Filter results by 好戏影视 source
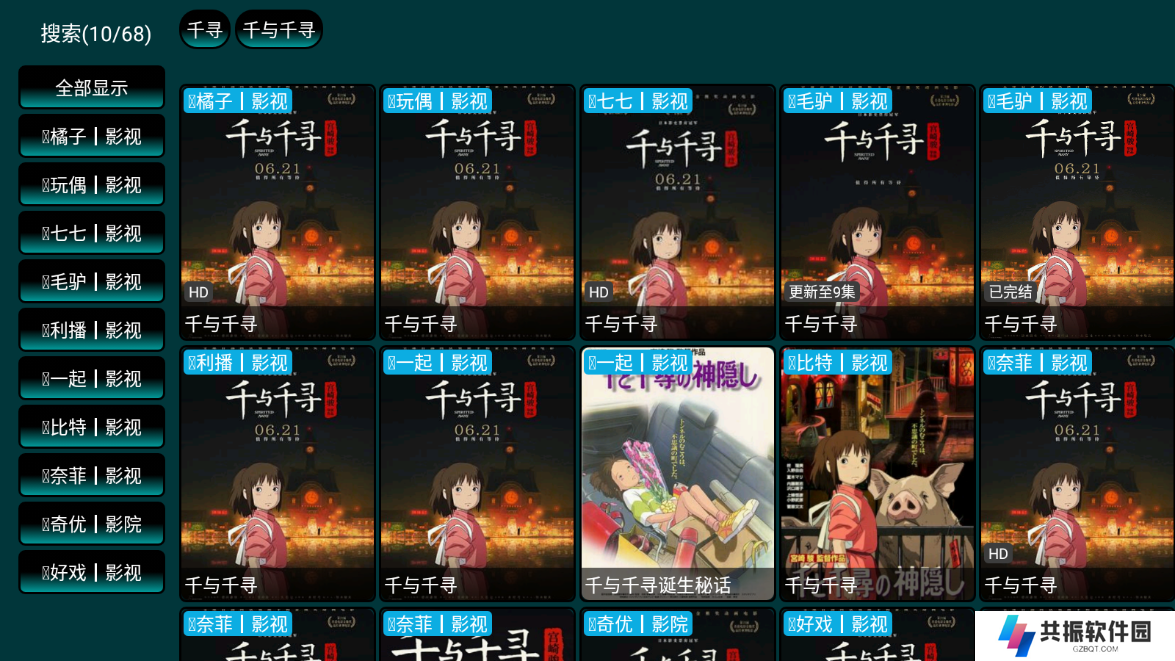This screenshot has width=1175, height=661. (91, 573)
